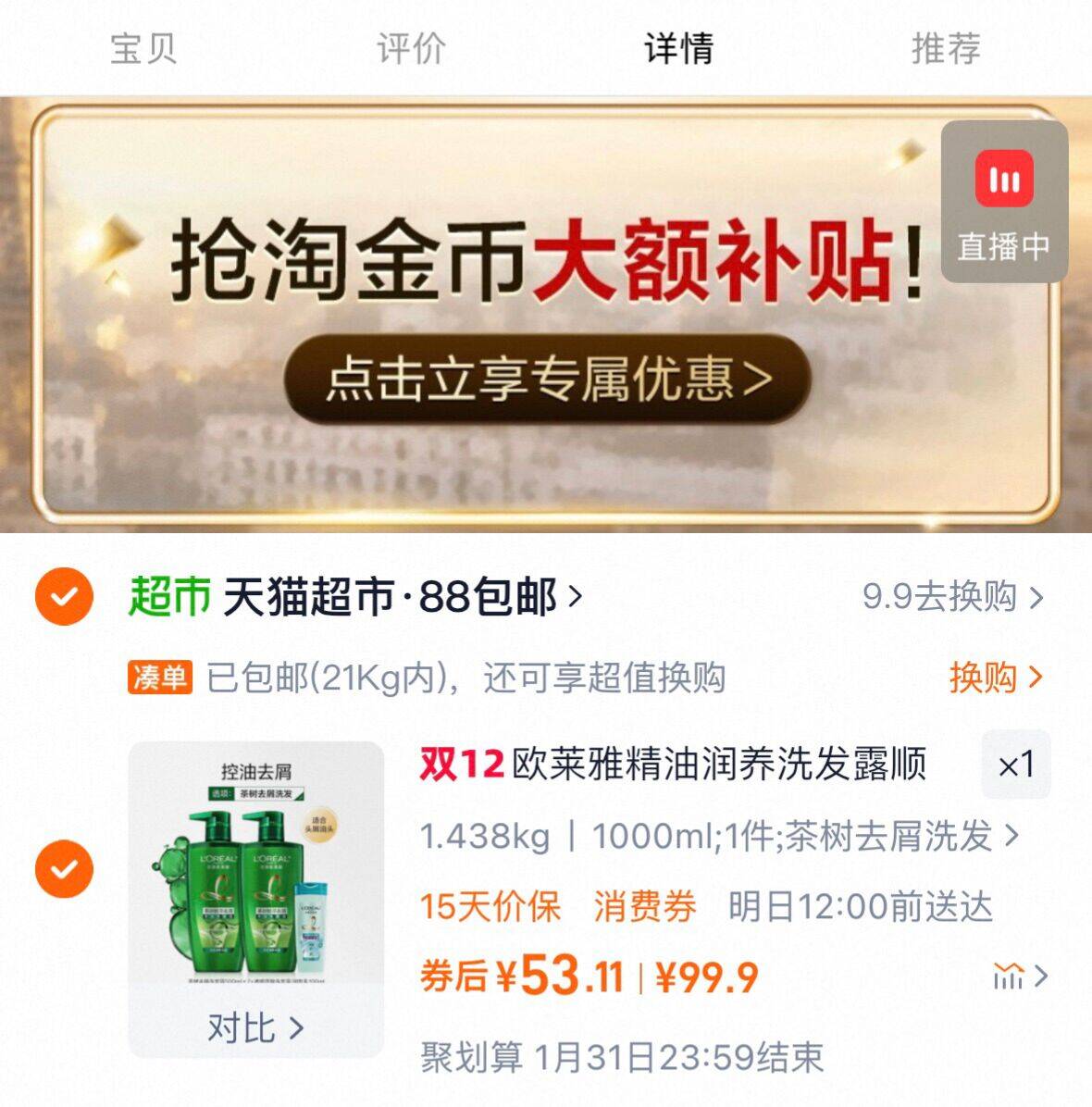Open 9.9去换购 offer
This screenshot has height=1107, width=1092.
click(952, 597)
